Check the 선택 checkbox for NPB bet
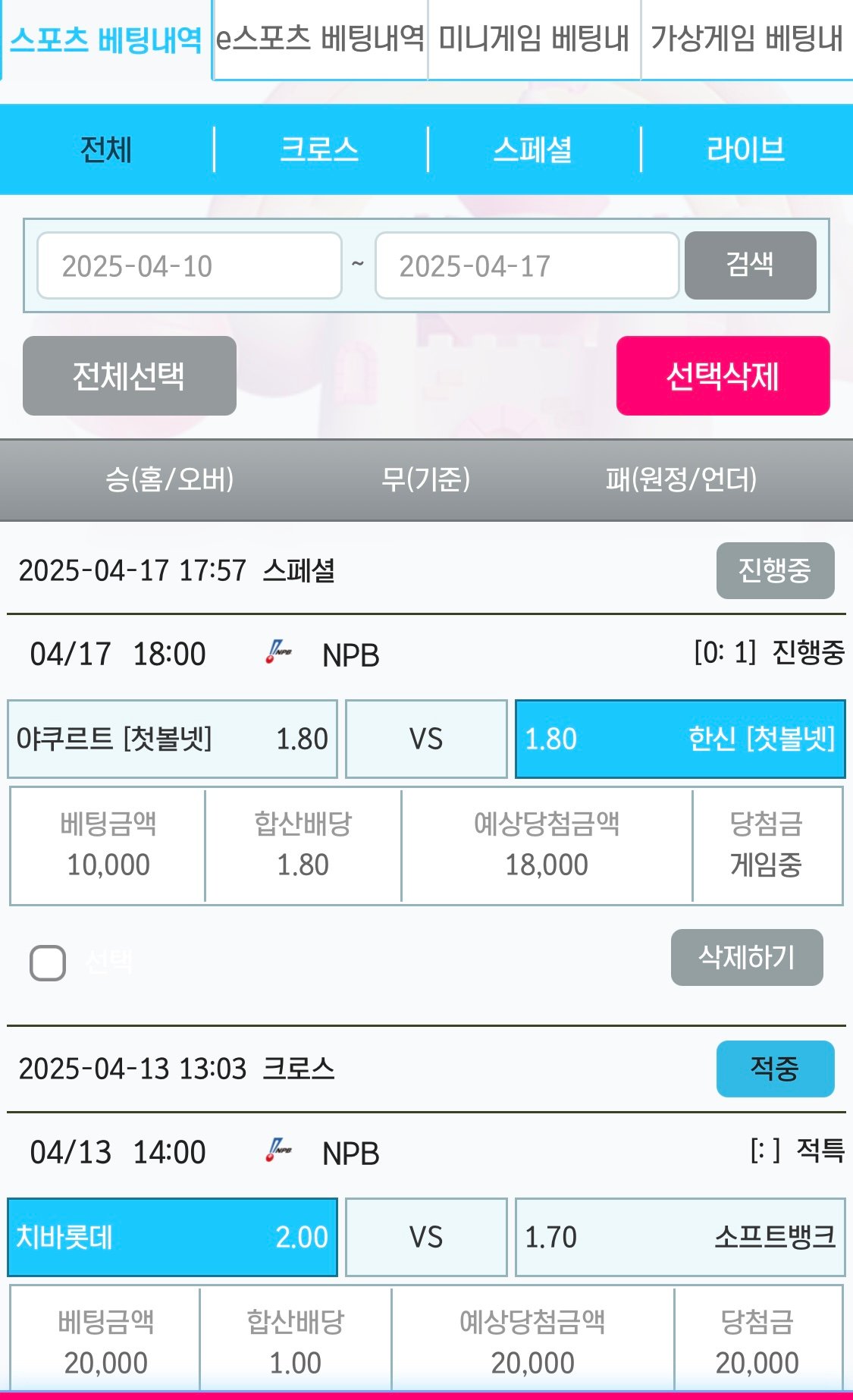Image resolution: width=853 pixels, height=1400 pixels. click(48, 963)
